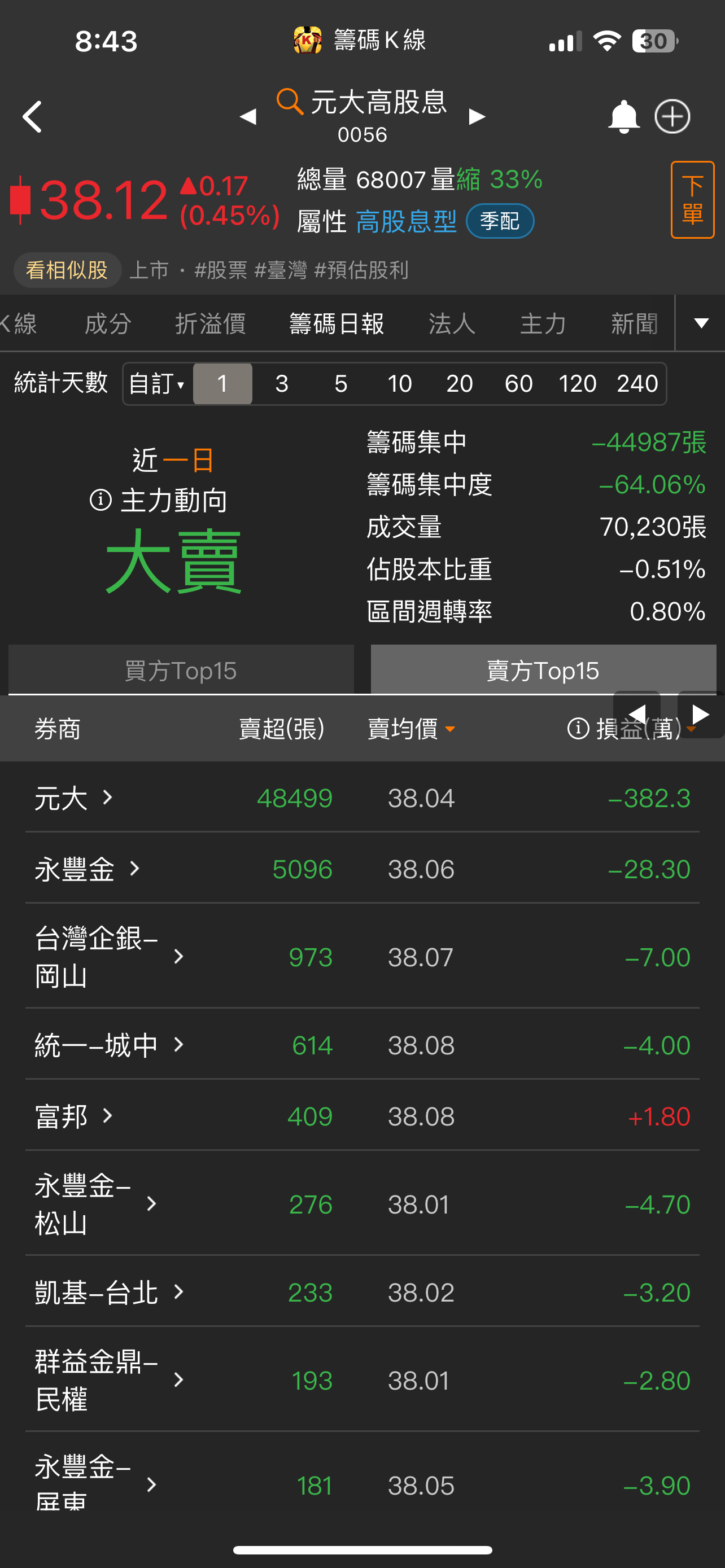Expand the tab list dropdown arrow
The height and width of the screenshot is (1568, 725).
(x=701, y=323)
